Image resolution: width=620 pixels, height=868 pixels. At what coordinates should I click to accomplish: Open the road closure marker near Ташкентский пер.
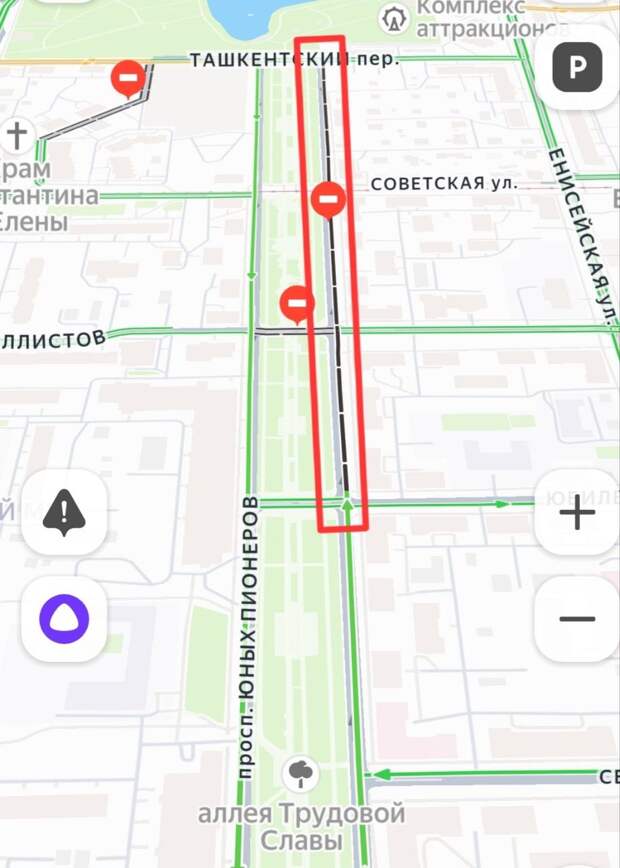(x=128, y=77)
